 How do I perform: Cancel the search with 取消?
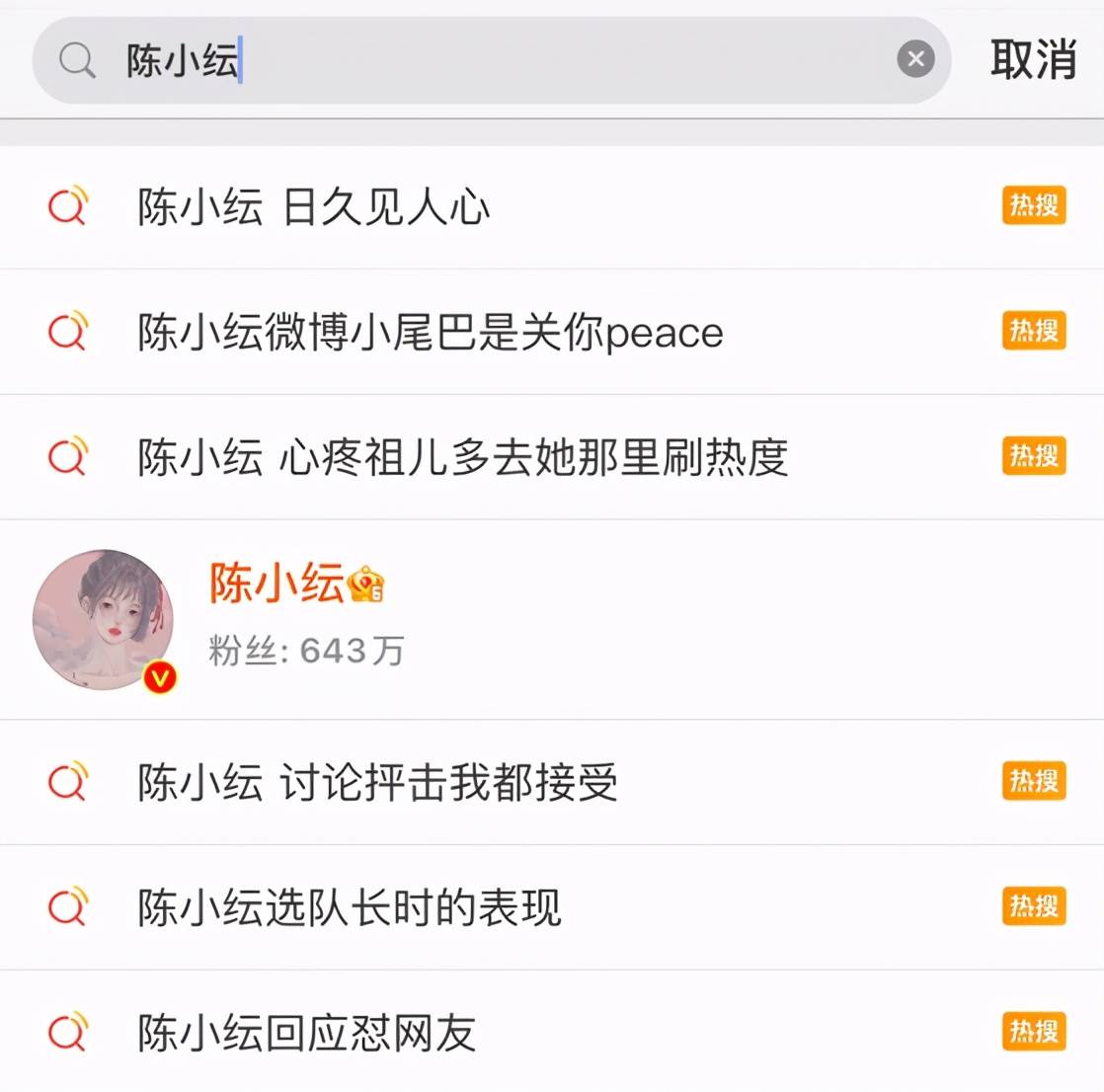(1032, 60)
